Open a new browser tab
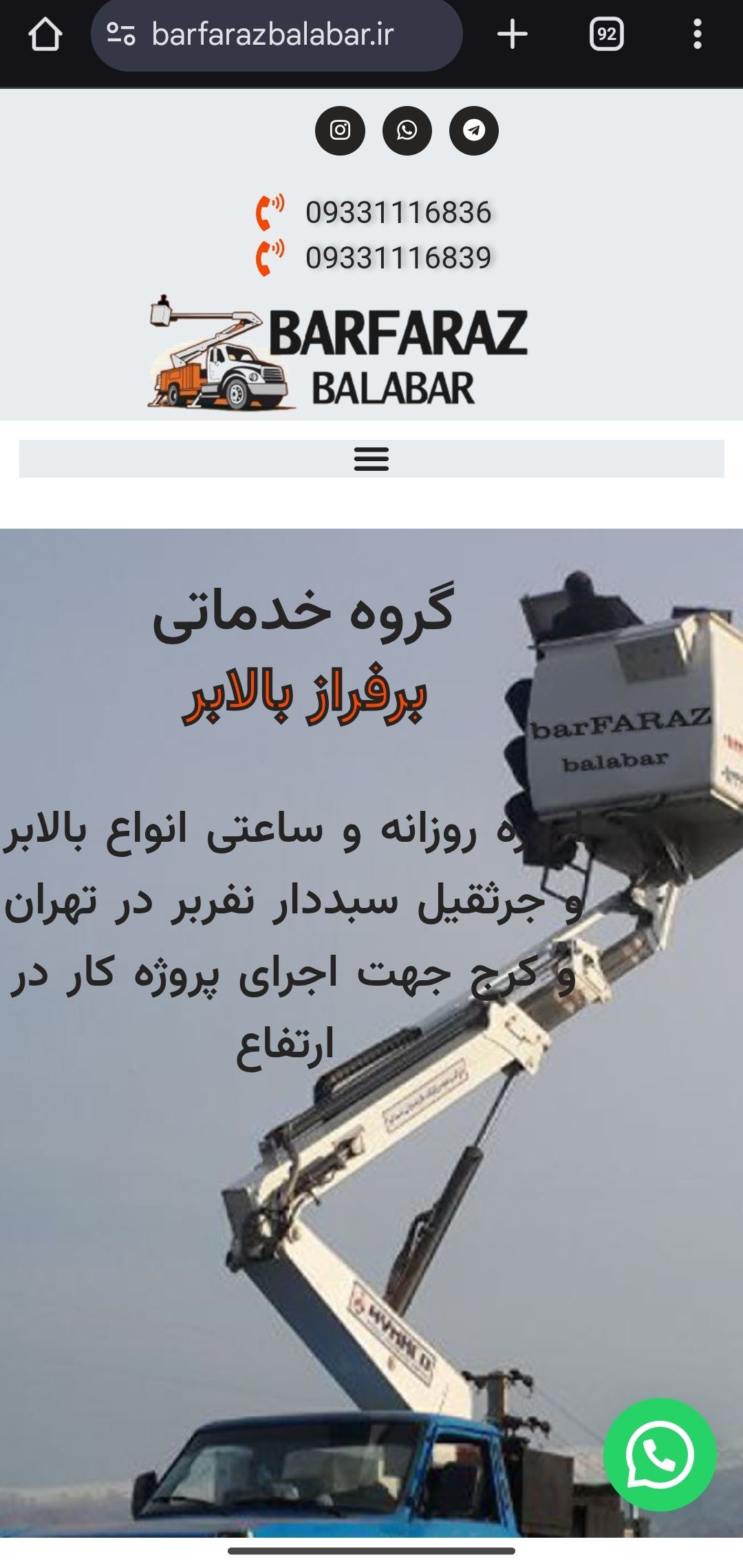The width and height of the screenshot is (743, 1568). (x=513, y=34)
